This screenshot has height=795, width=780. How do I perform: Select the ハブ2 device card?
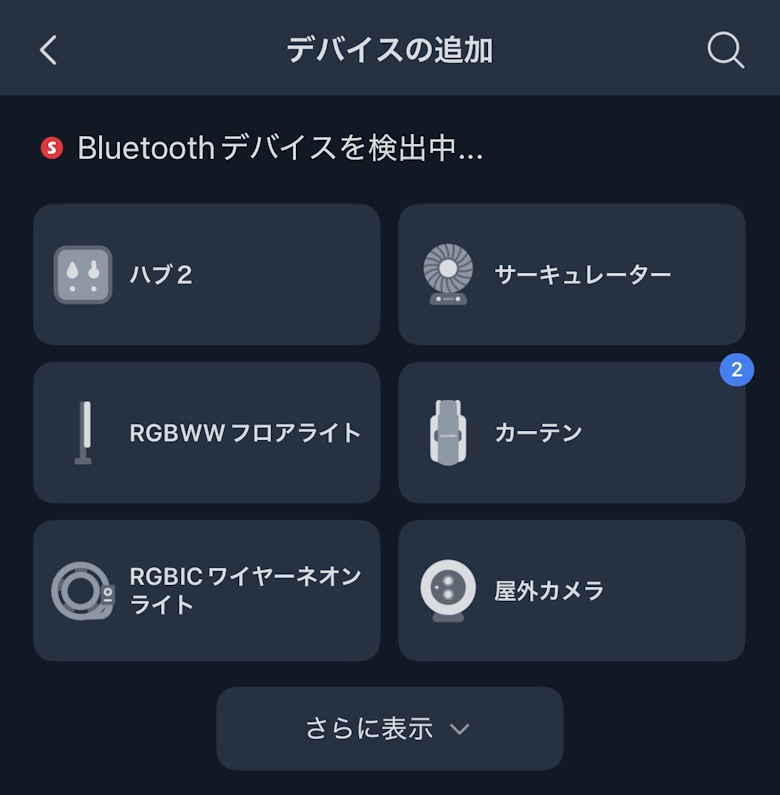tap(207, 275)
